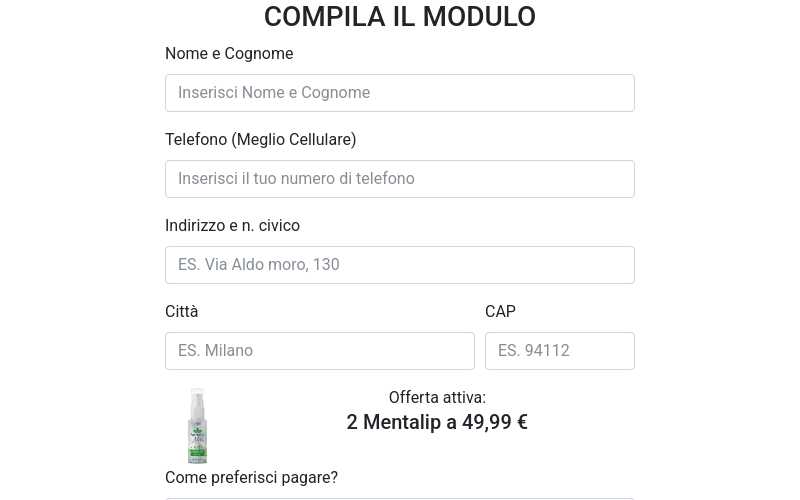Activate the CAP postal code field
800x500 pixels.
559,351
